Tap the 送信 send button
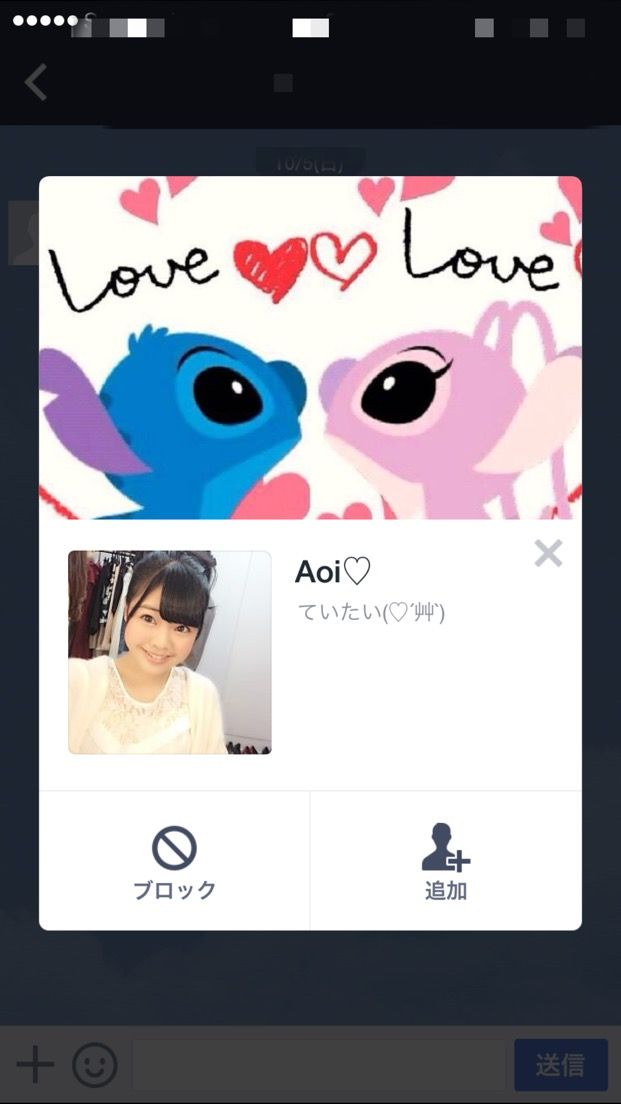The width and height of the screenshot is (621, 1104). coord(560,1065)
